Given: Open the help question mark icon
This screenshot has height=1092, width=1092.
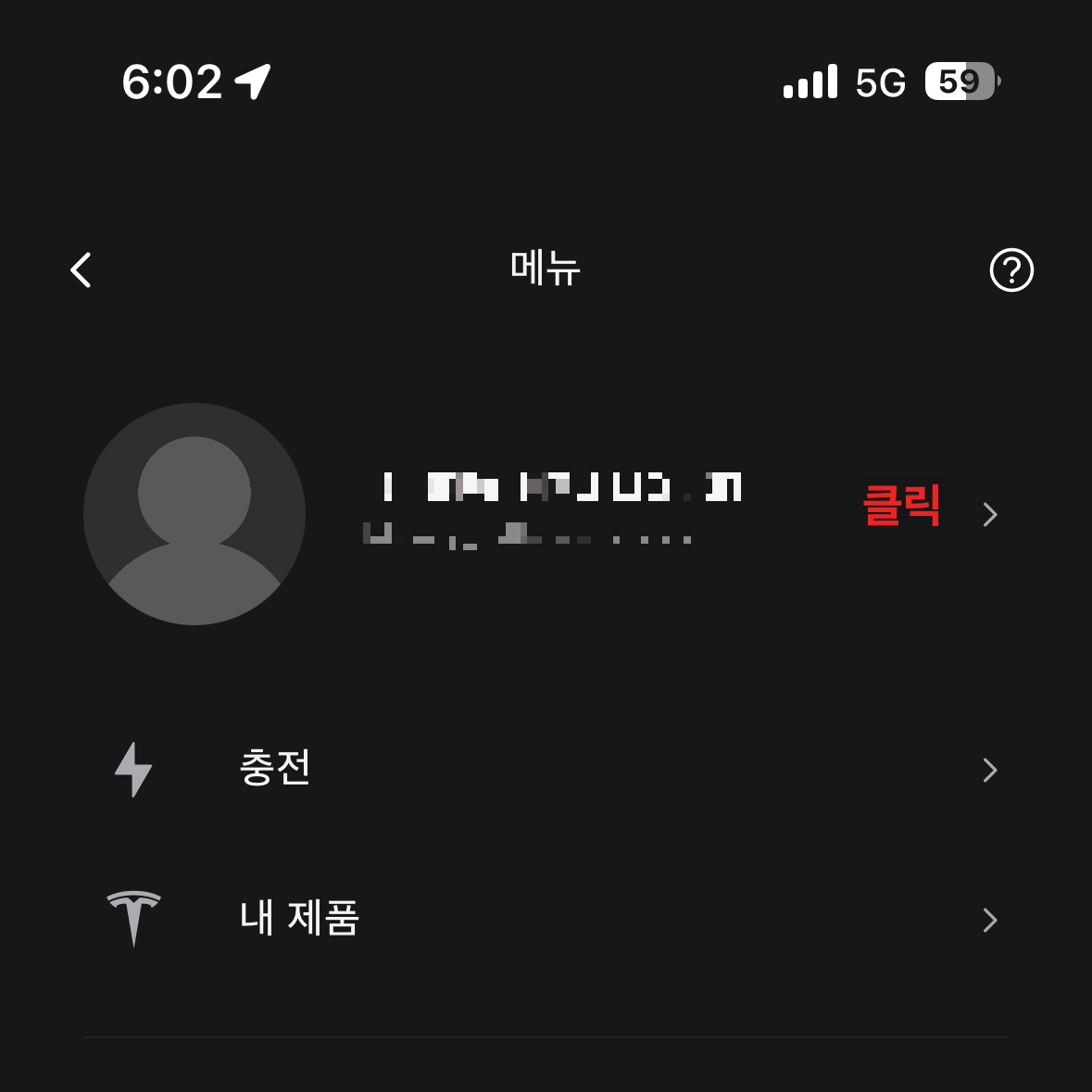Looking at the screenshot, I should tap(1011, 270).
